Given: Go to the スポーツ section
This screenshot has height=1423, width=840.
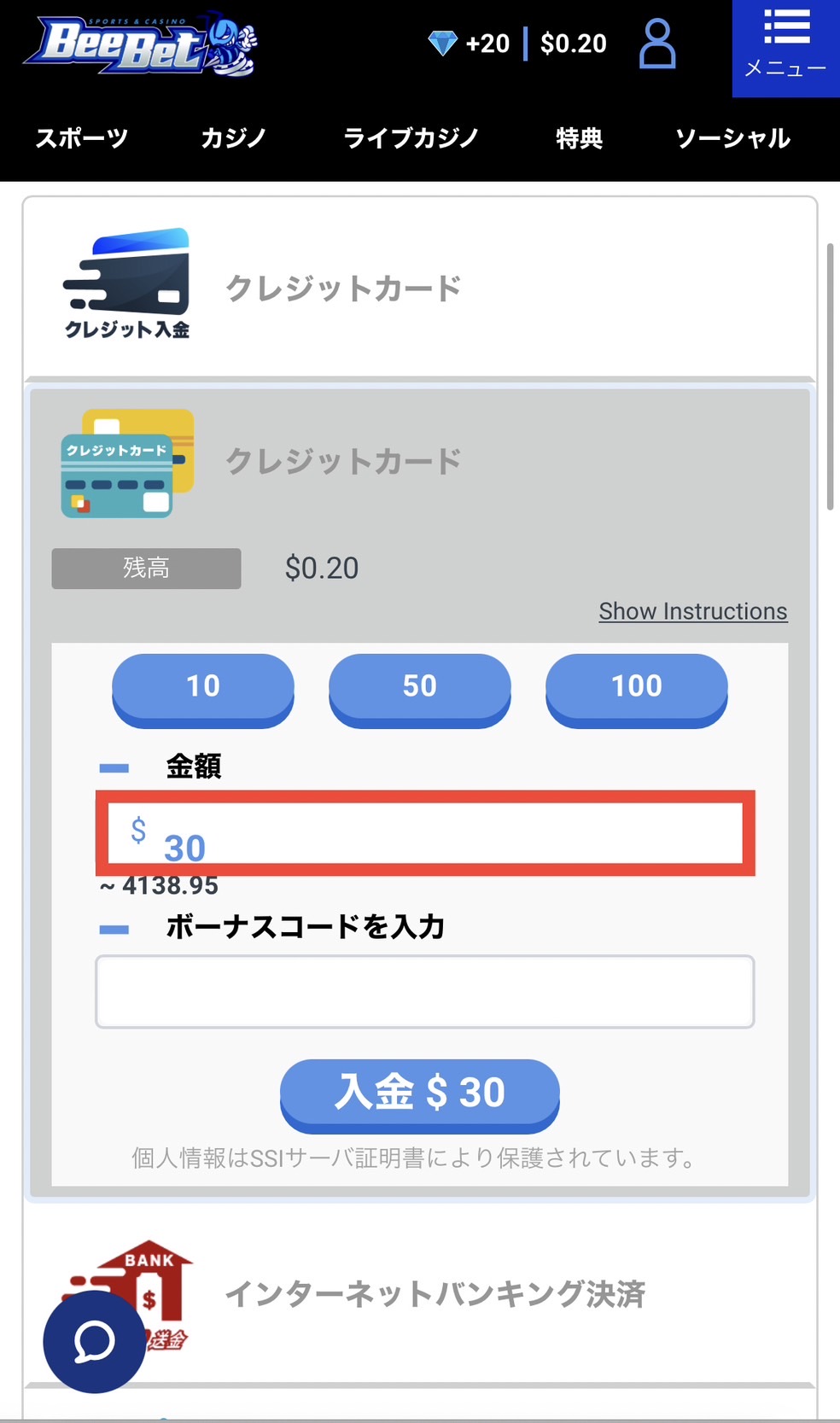Looking at the screenshot, I should coord(82,138).
